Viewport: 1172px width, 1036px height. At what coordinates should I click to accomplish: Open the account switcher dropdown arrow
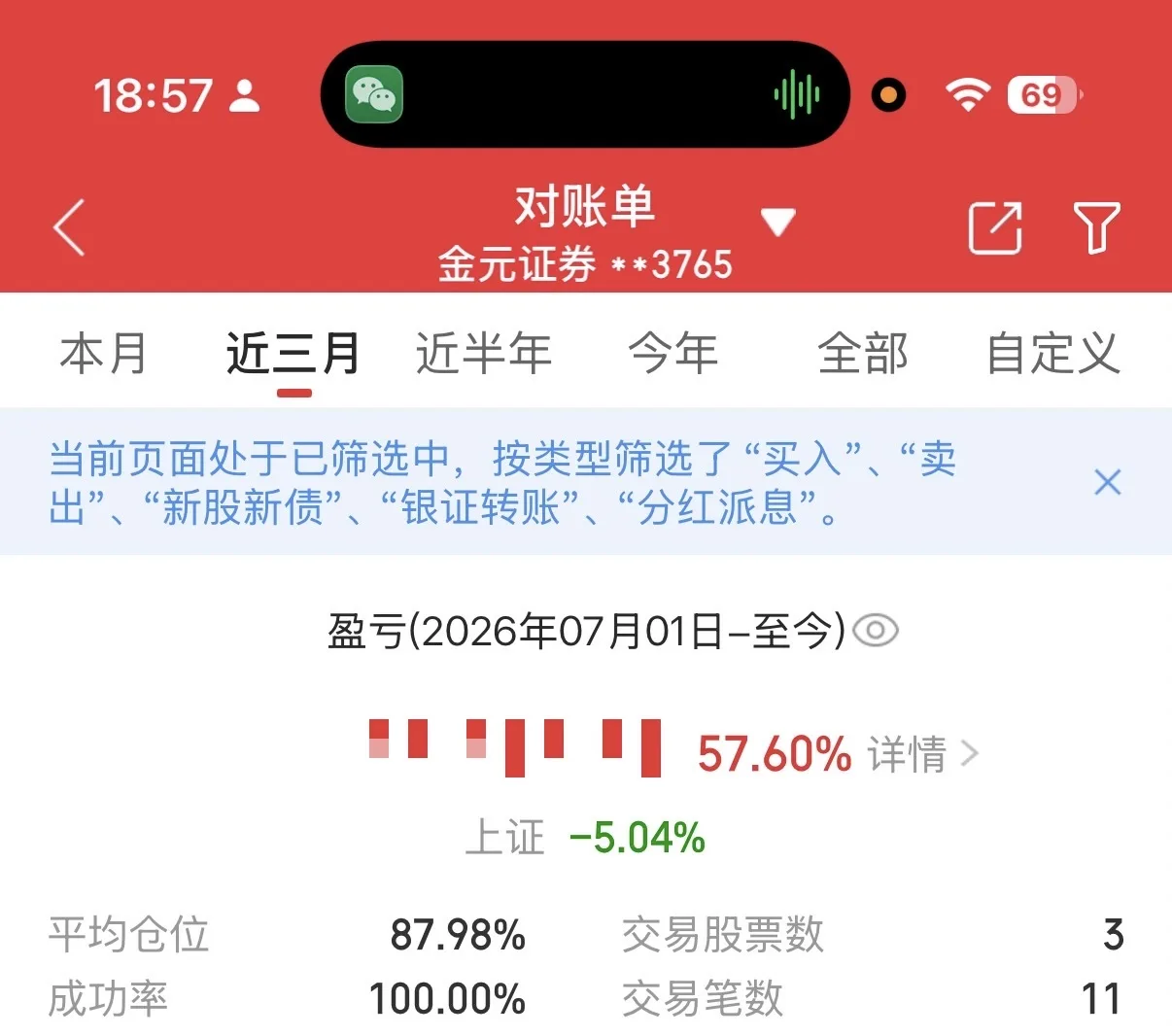(x=778, y=222)
